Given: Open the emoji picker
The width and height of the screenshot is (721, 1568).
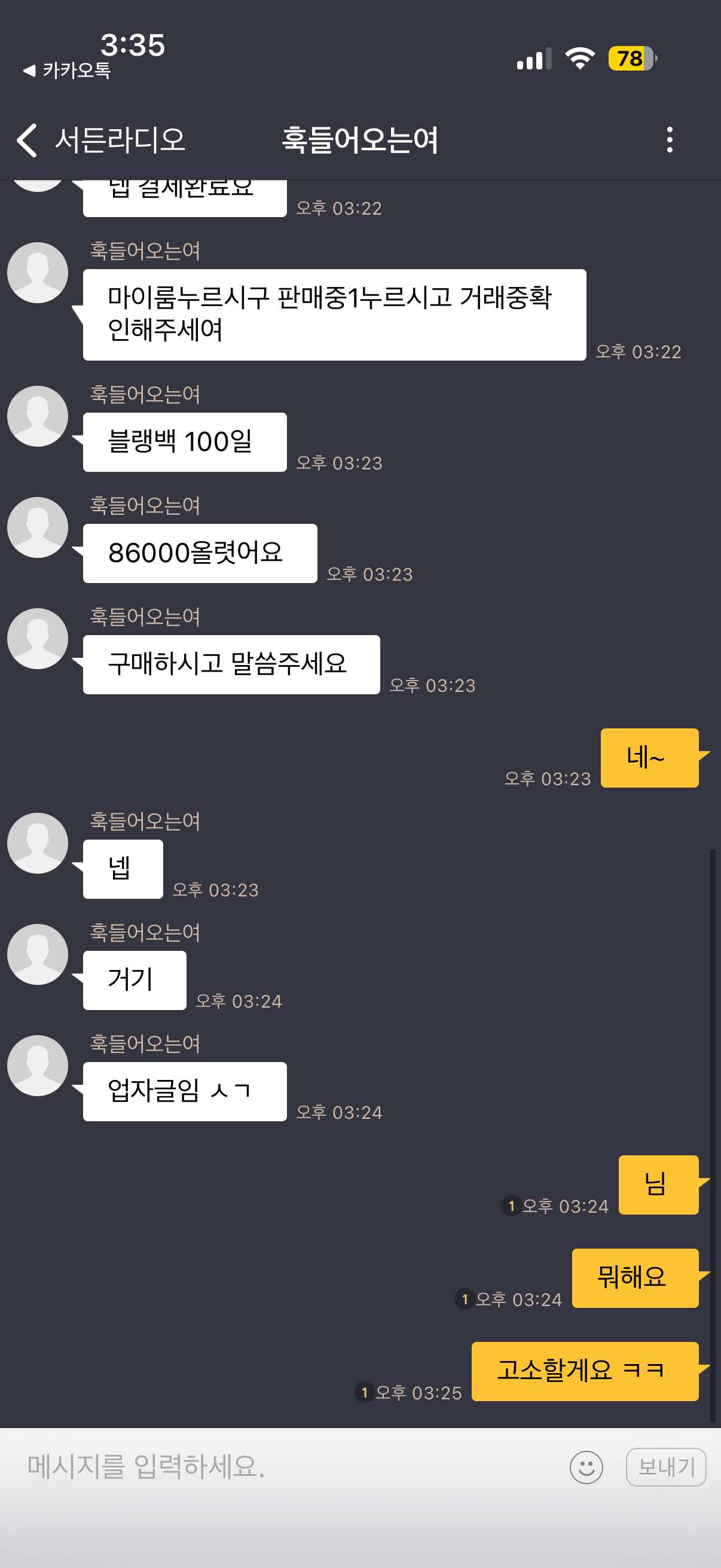Looking at the screenshot, I should coord(586,1467).
